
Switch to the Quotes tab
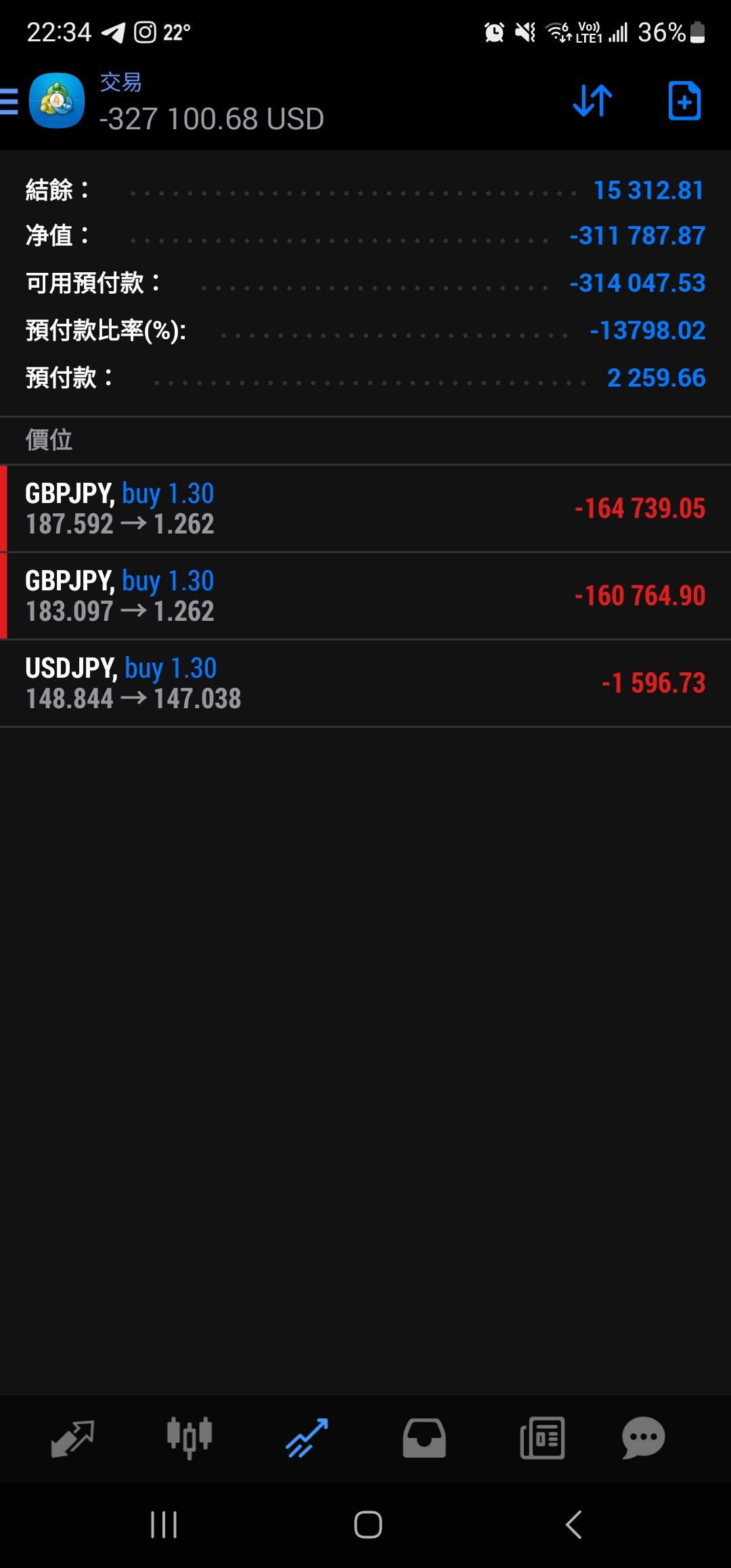tap(72, 1438)
